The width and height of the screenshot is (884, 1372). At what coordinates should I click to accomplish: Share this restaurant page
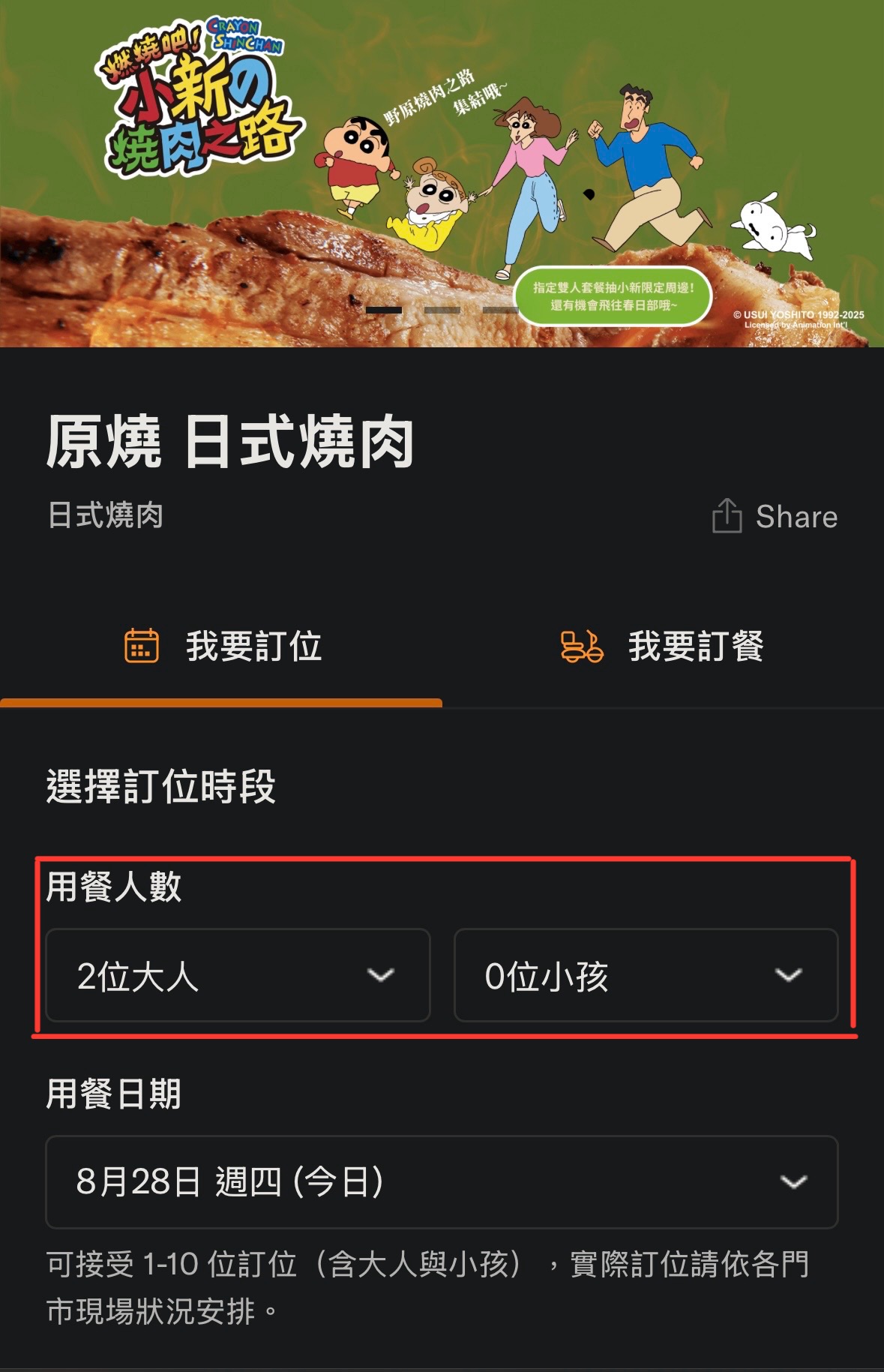[775, 517]
